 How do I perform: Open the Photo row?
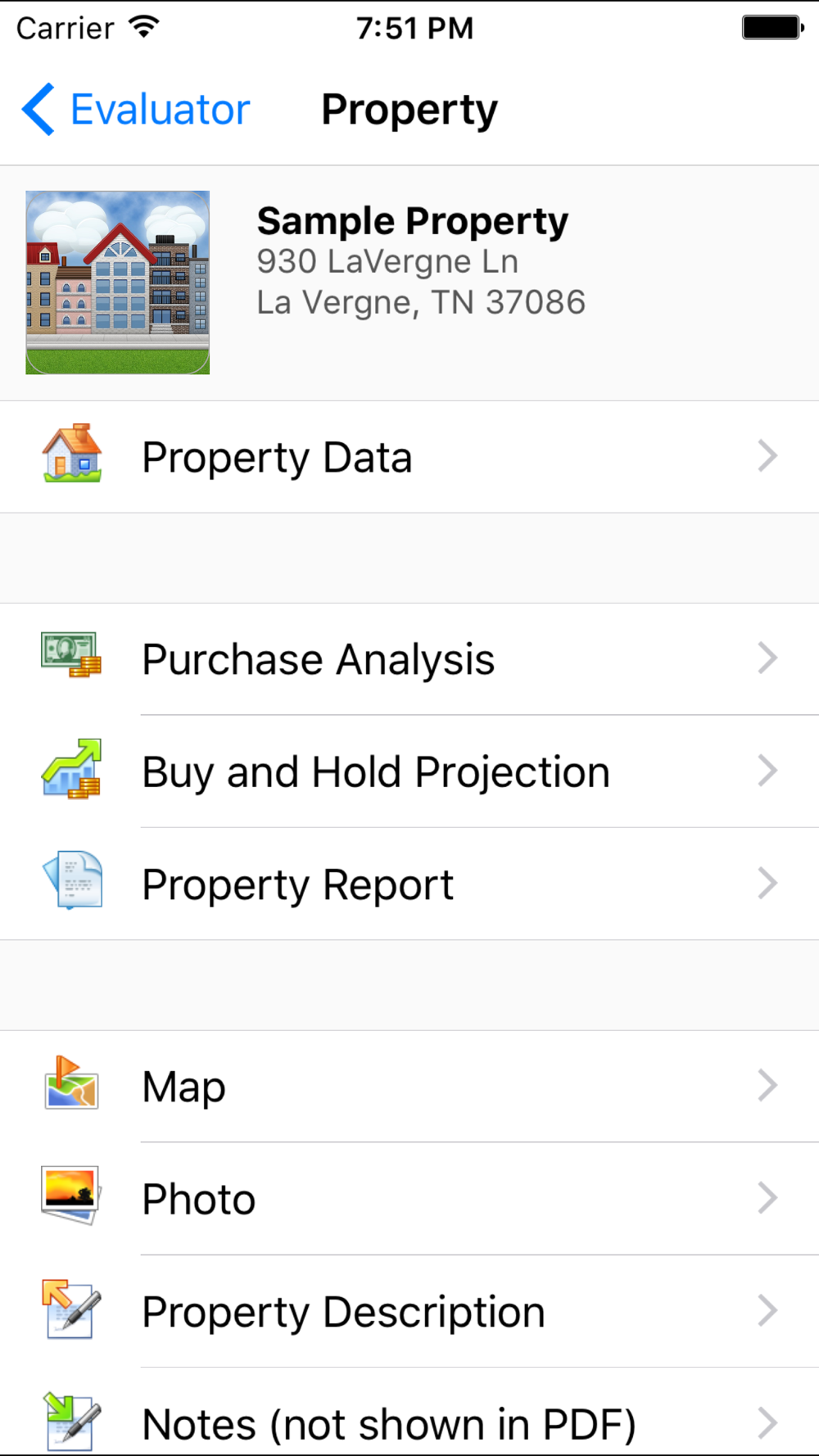(409, 1199)
